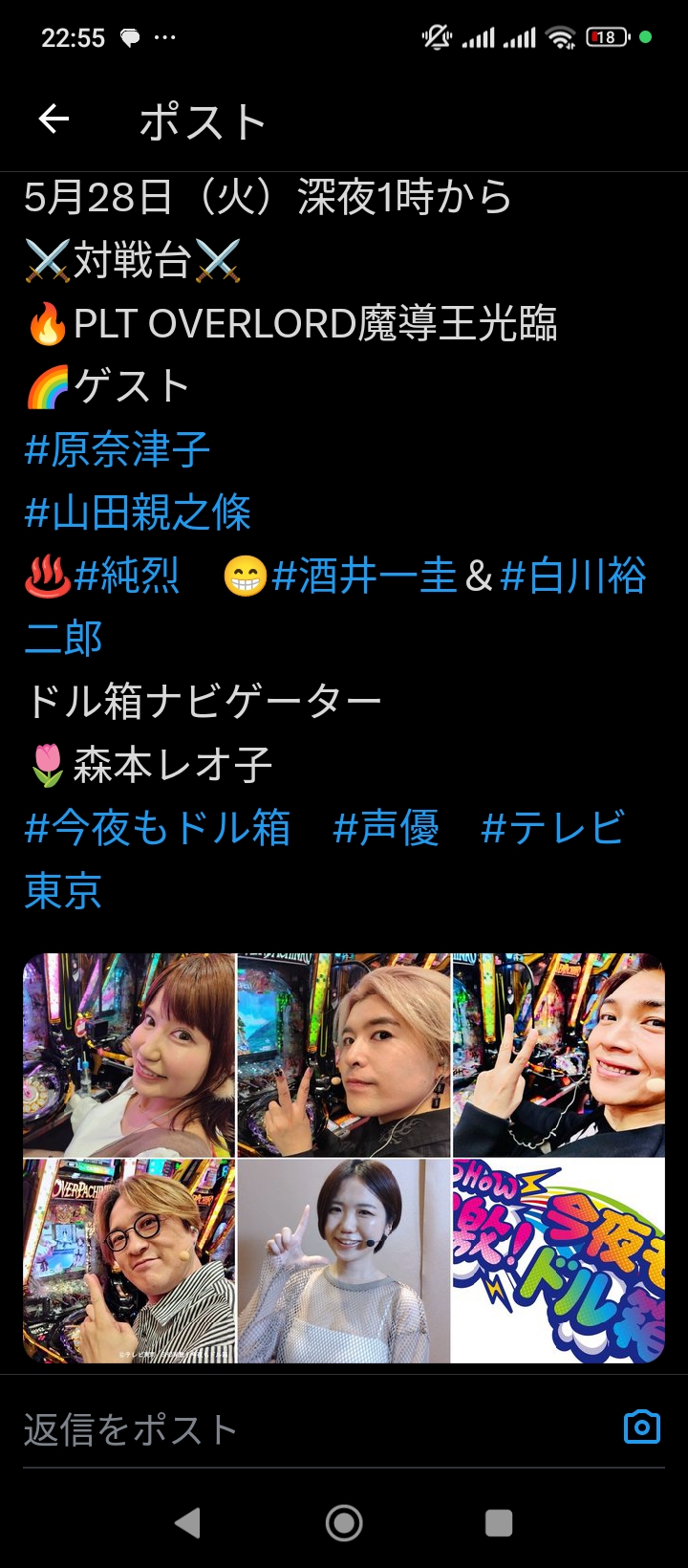
Task: Open the #山田親之條 hashtag
Action: tap(138, 512)
